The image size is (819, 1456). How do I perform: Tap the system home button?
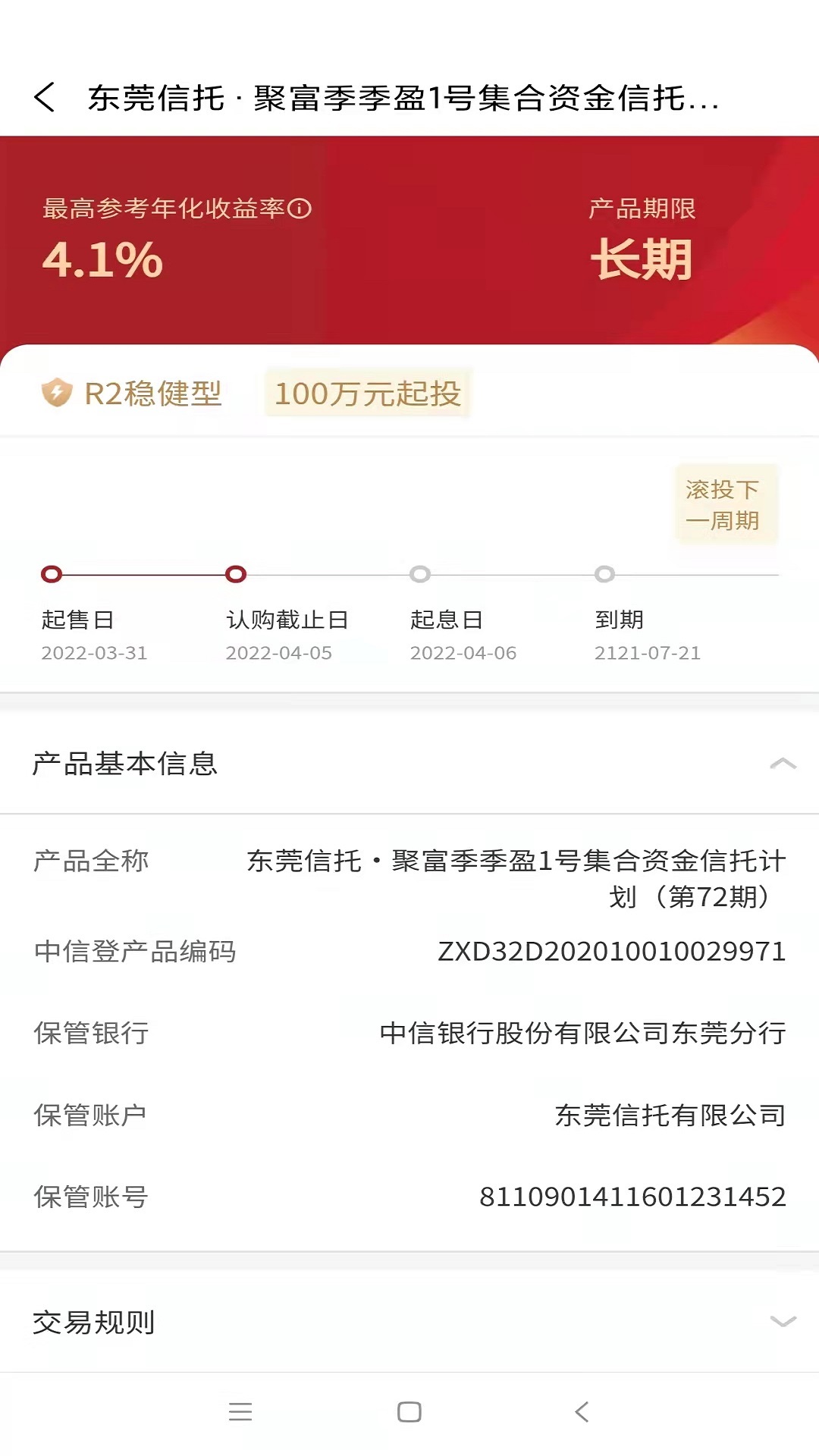(409, 1412)
